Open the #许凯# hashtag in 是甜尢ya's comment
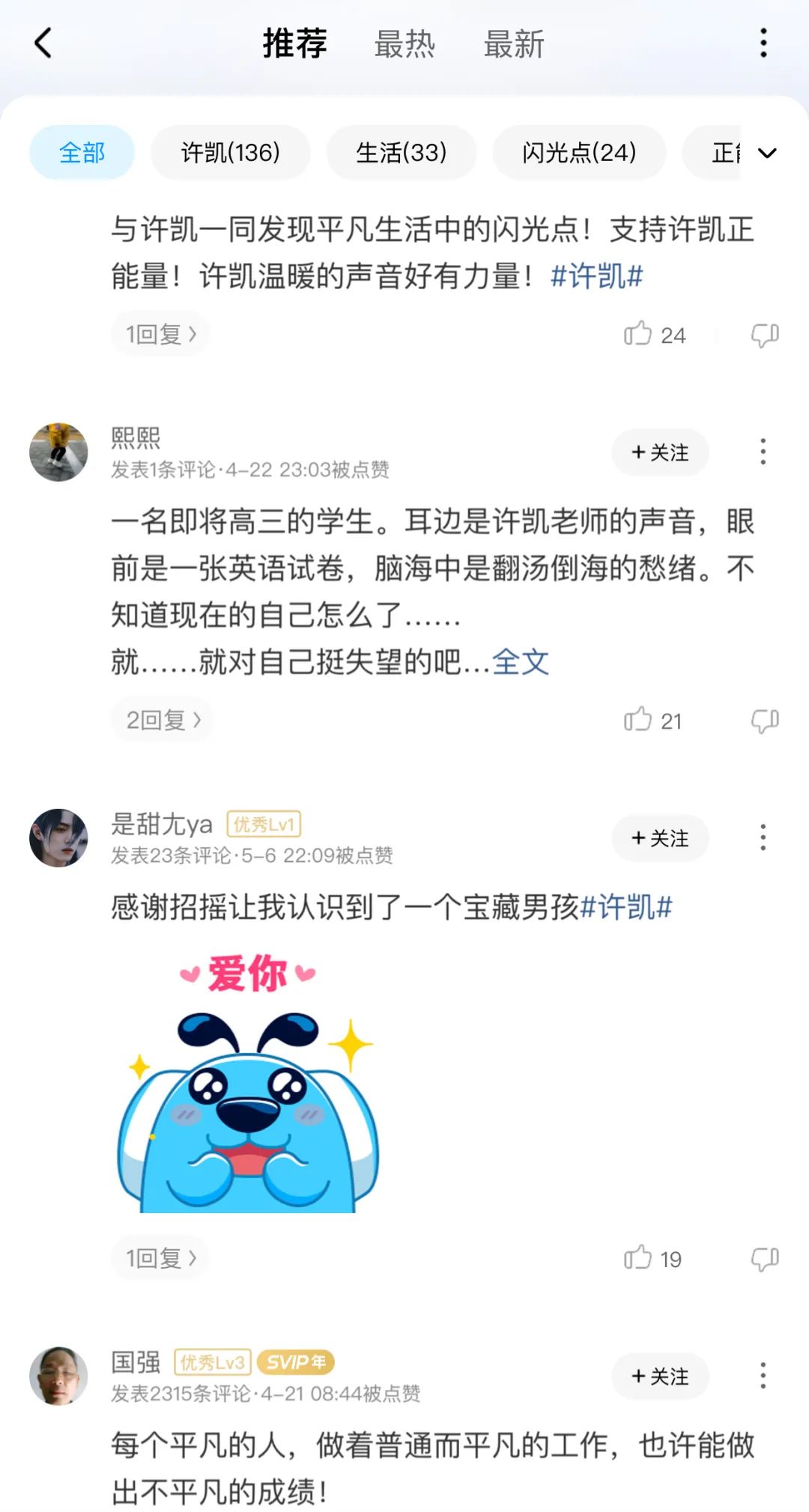Screen dimensions: 809x1512 click(x=626, y=907)
